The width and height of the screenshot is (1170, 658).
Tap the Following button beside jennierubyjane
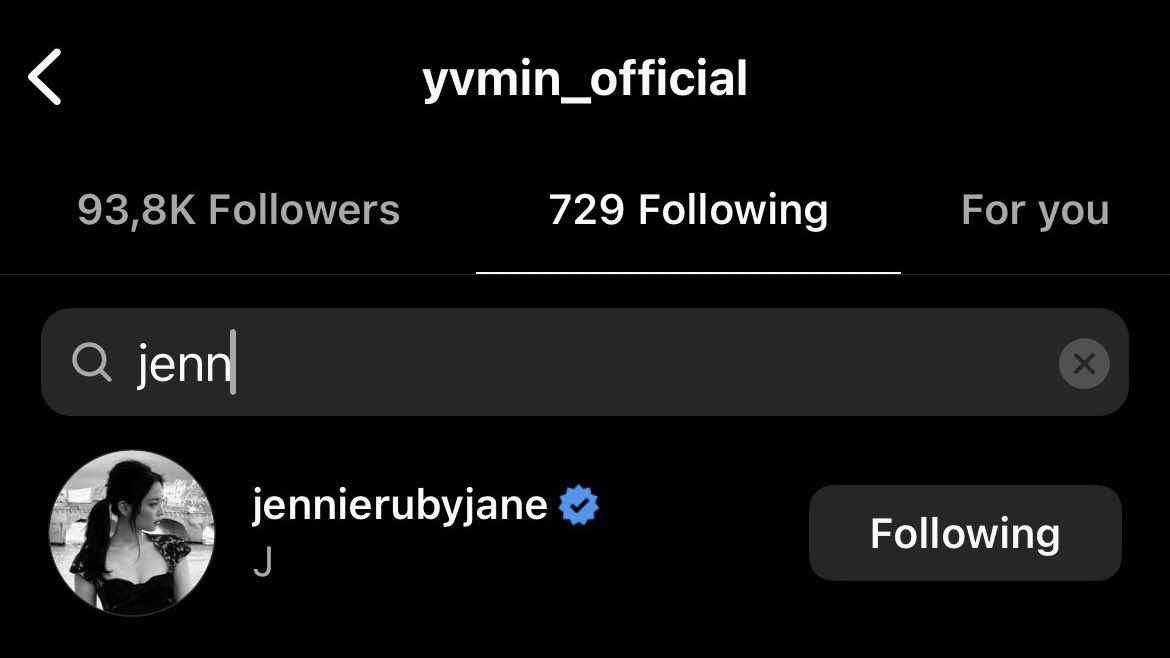[x=964, y=533]
